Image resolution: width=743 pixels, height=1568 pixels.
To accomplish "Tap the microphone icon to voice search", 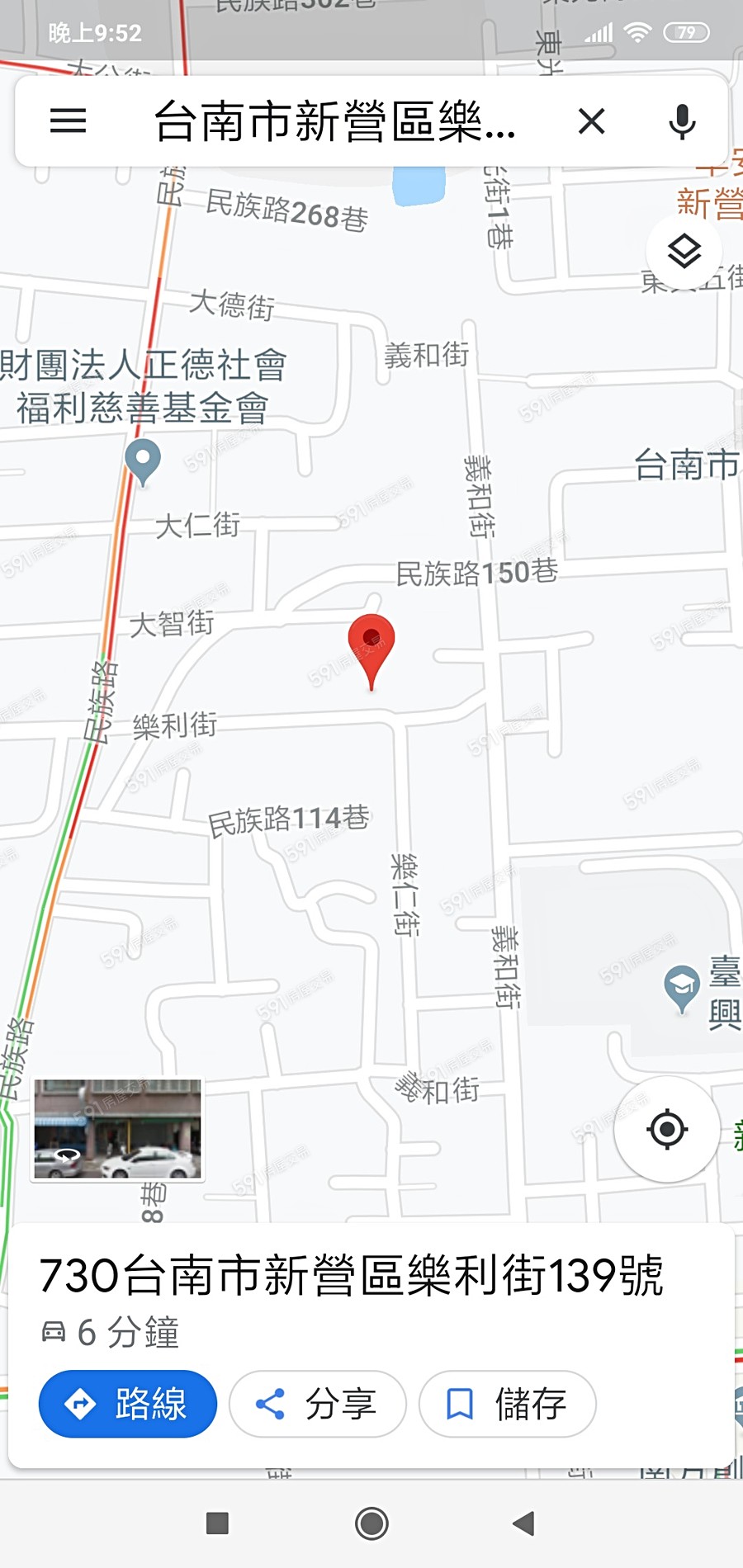I will point(682,120).
